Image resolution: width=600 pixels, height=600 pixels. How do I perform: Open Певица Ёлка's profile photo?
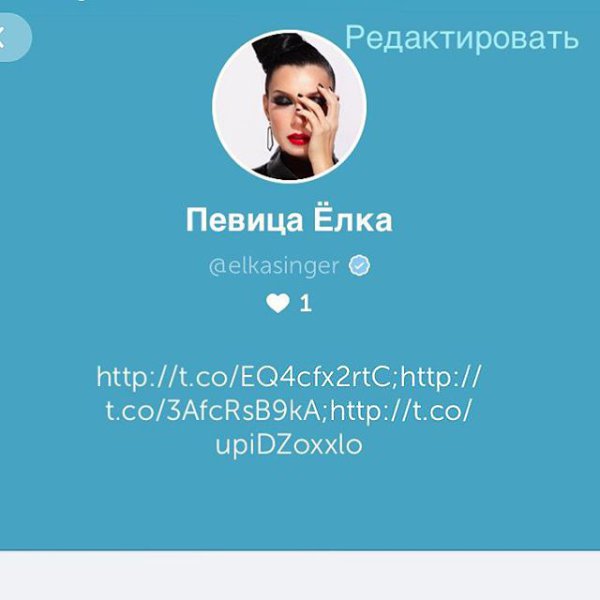290,105
